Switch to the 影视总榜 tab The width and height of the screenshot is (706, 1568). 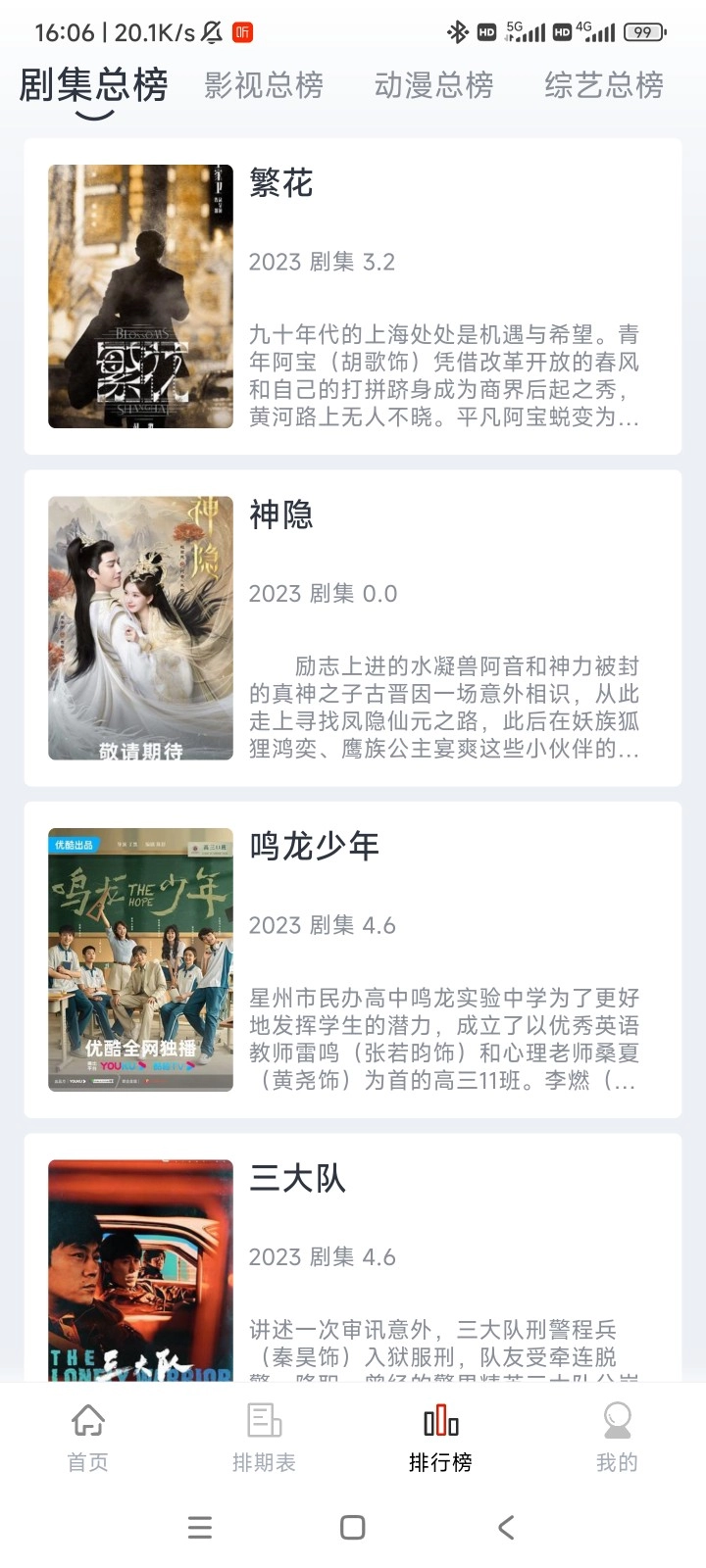tap(263, 86)
